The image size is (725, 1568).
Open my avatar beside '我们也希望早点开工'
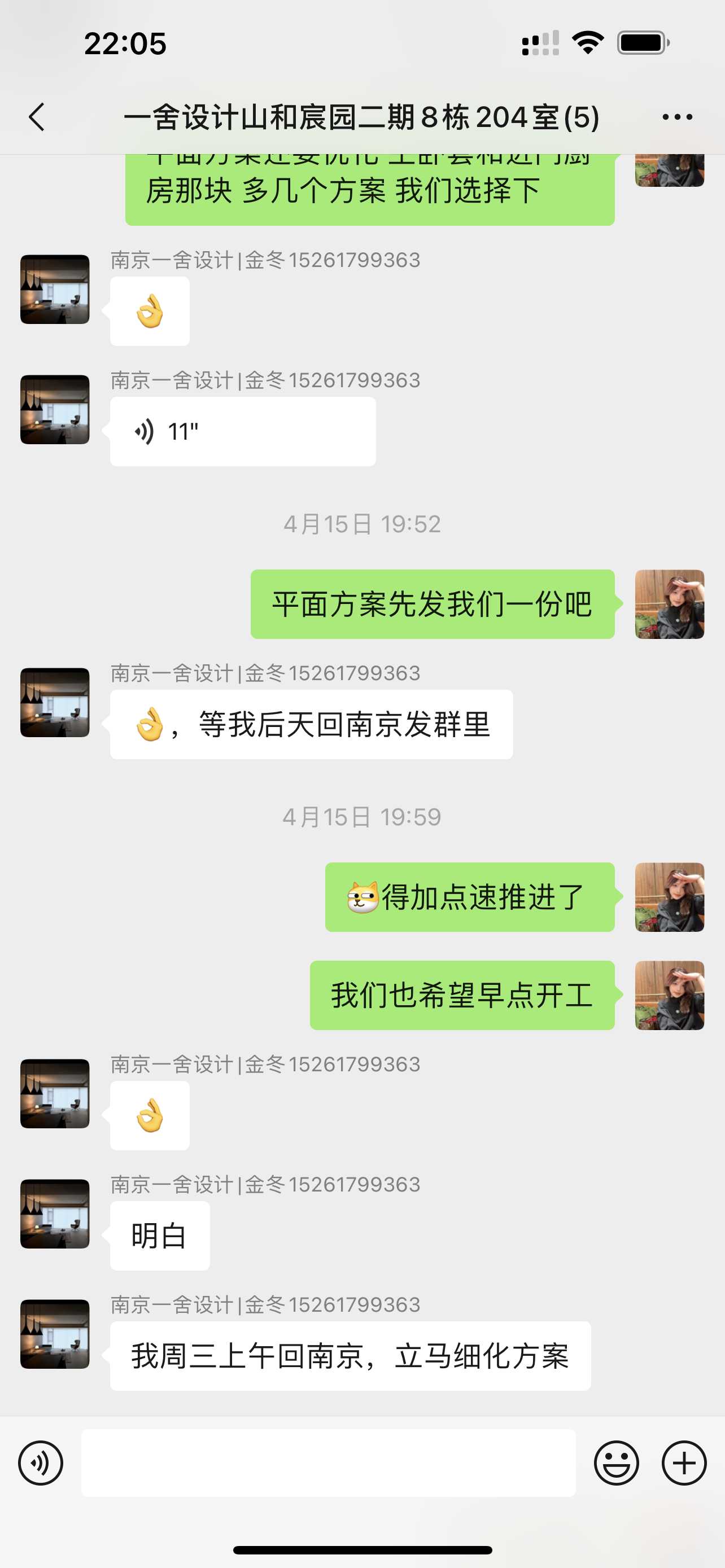[x=669, y=995]
